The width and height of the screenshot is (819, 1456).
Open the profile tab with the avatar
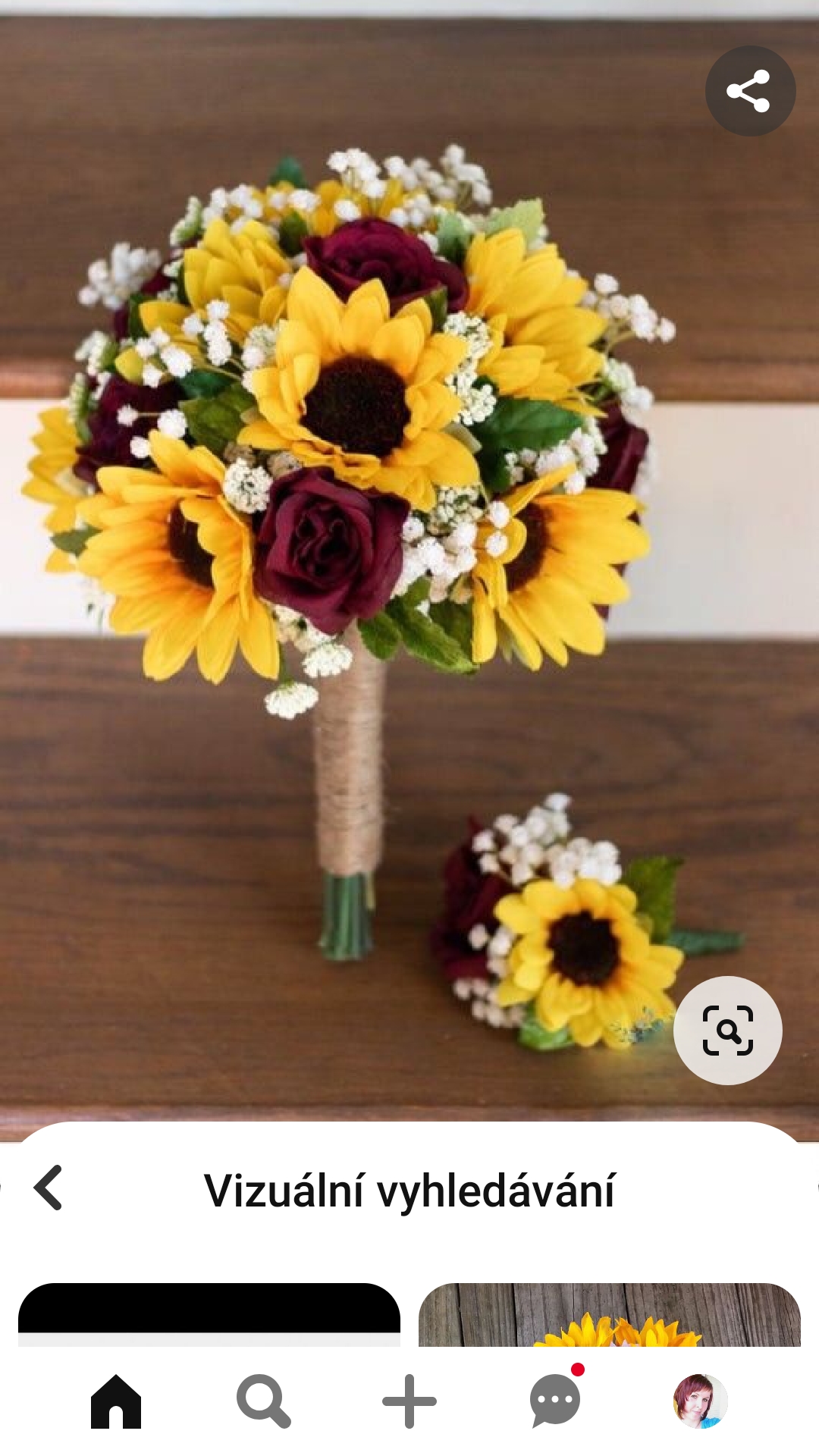(701, 1401)
